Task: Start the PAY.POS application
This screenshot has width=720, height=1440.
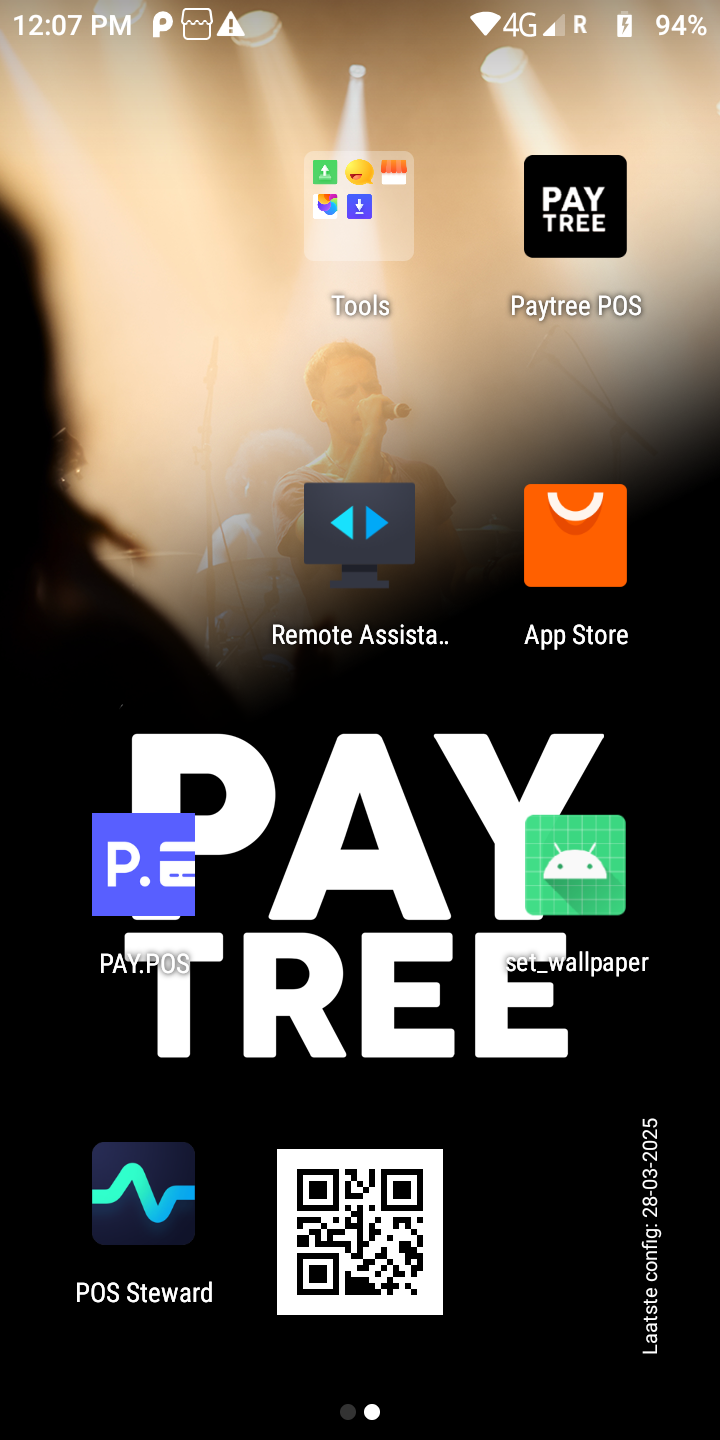Action: click(x=143, y=864)
